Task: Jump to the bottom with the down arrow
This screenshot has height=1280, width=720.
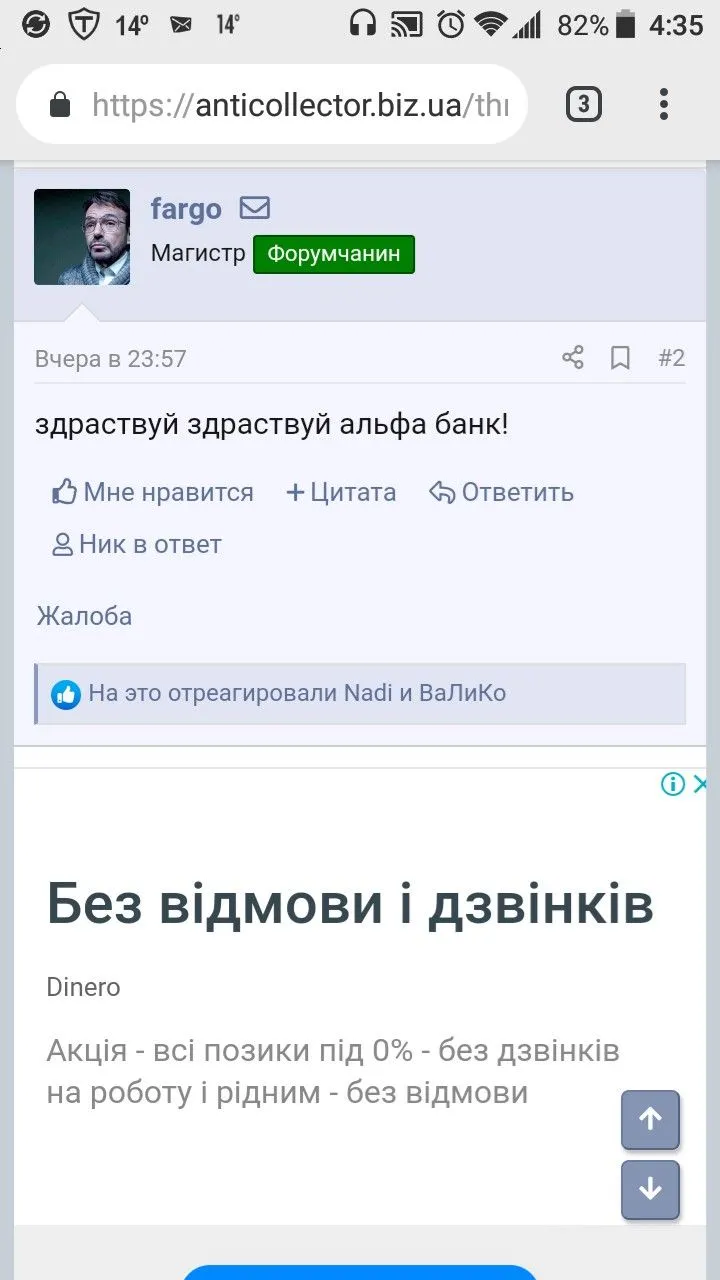Action: (x=650, y=1189)
